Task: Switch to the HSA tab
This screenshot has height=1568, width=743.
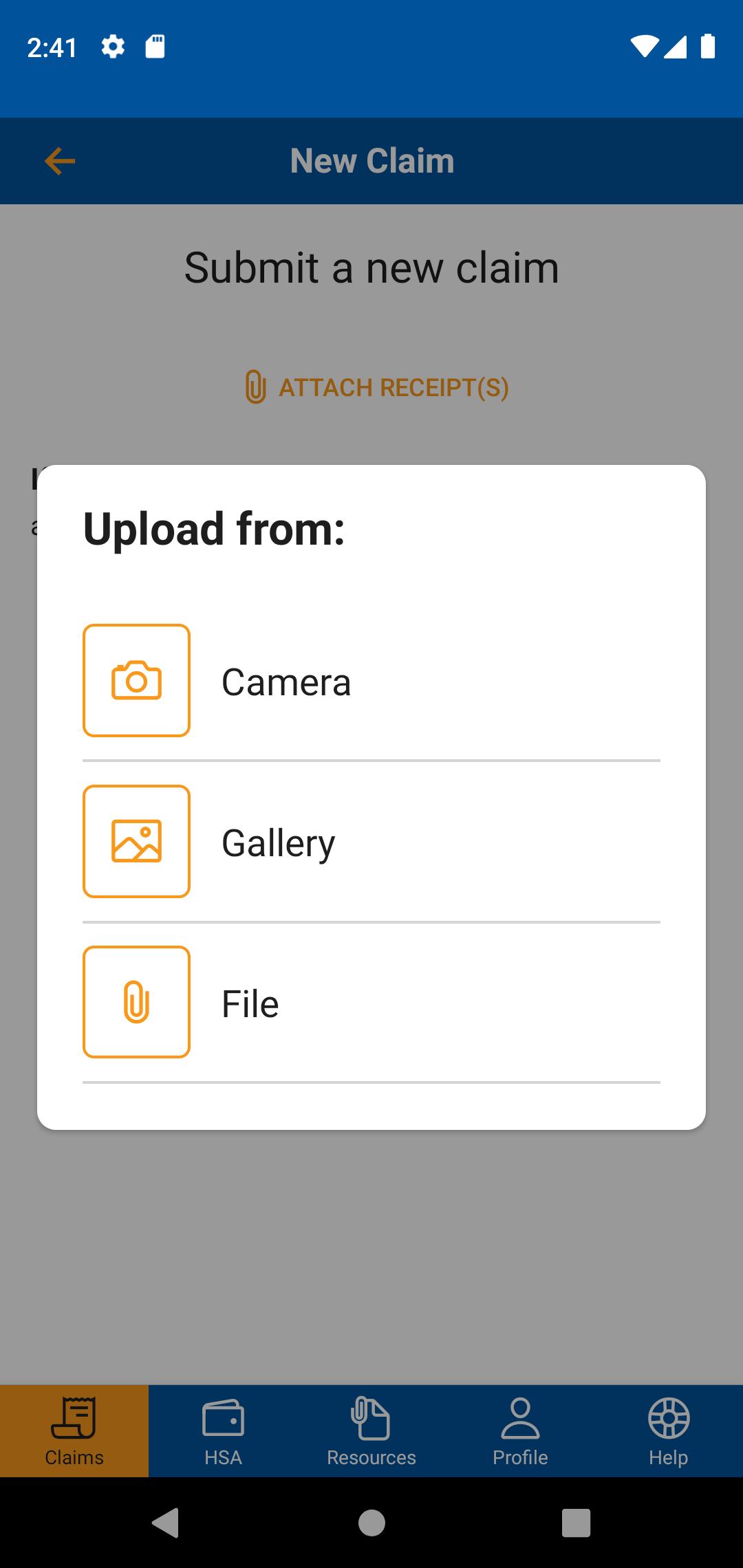Action: [223, 1431]
